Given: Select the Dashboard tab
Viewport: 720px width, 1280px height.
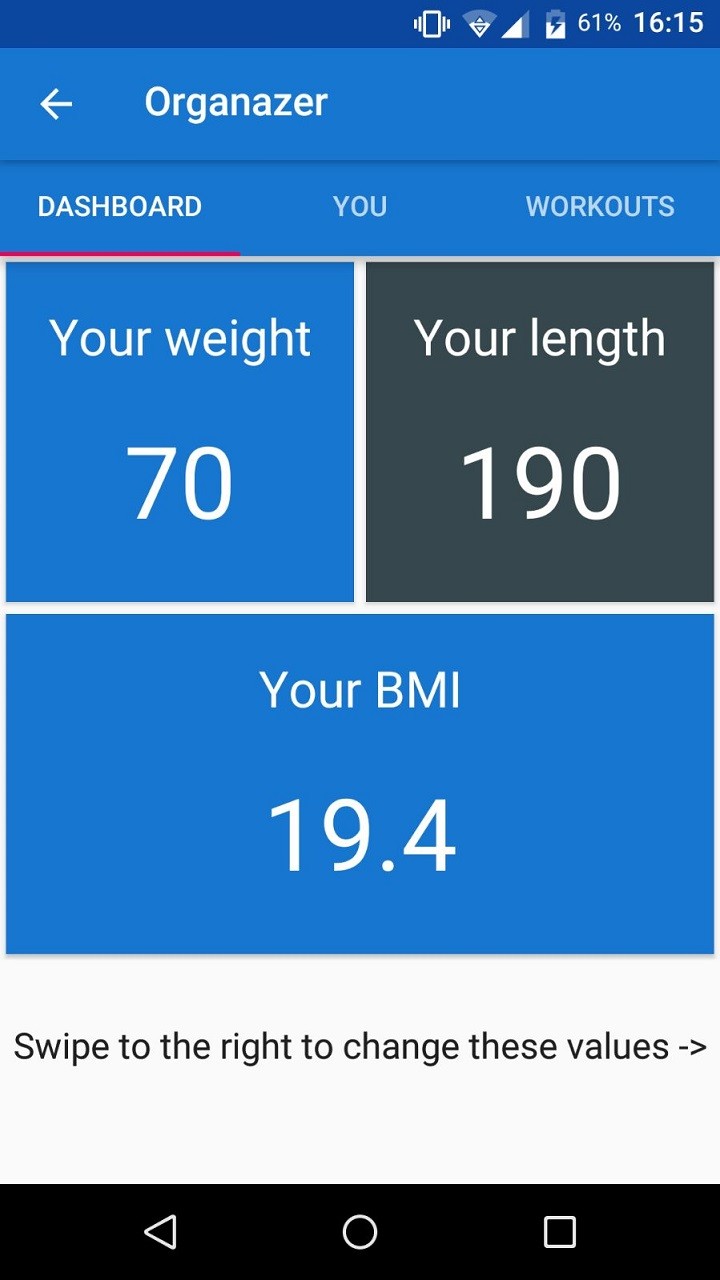Looking at the screenshot, I should pyautogui.click(x=120, y=207).
